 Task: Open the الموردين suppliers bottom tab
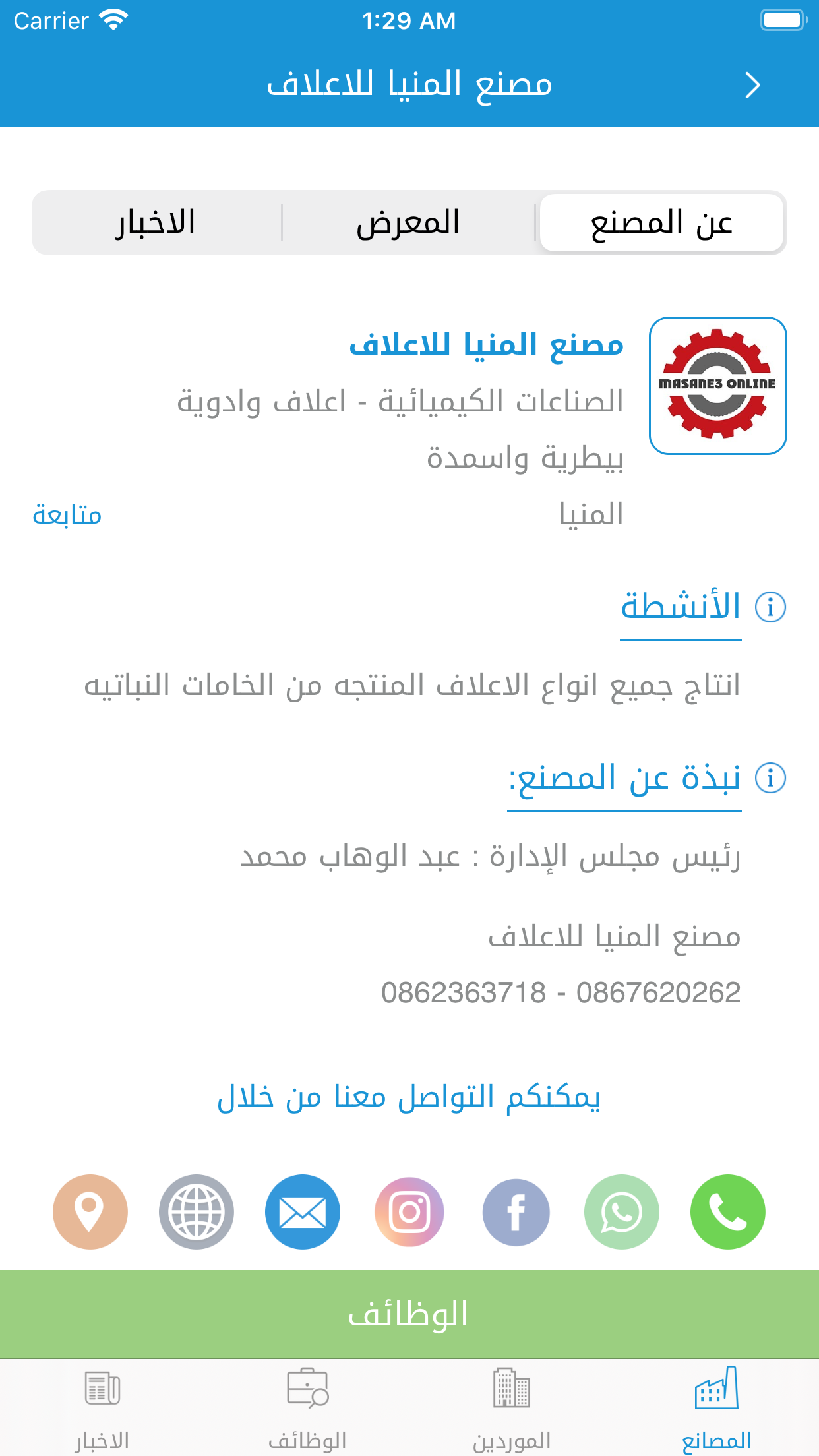tap(512, 1408)
